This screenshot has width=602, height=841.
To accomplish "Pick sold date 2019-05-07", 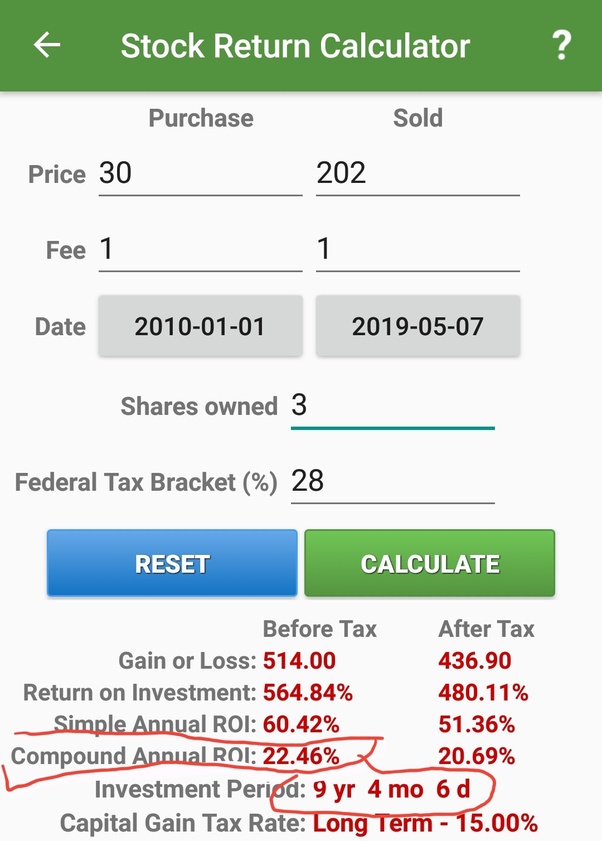I will [417, 326].
